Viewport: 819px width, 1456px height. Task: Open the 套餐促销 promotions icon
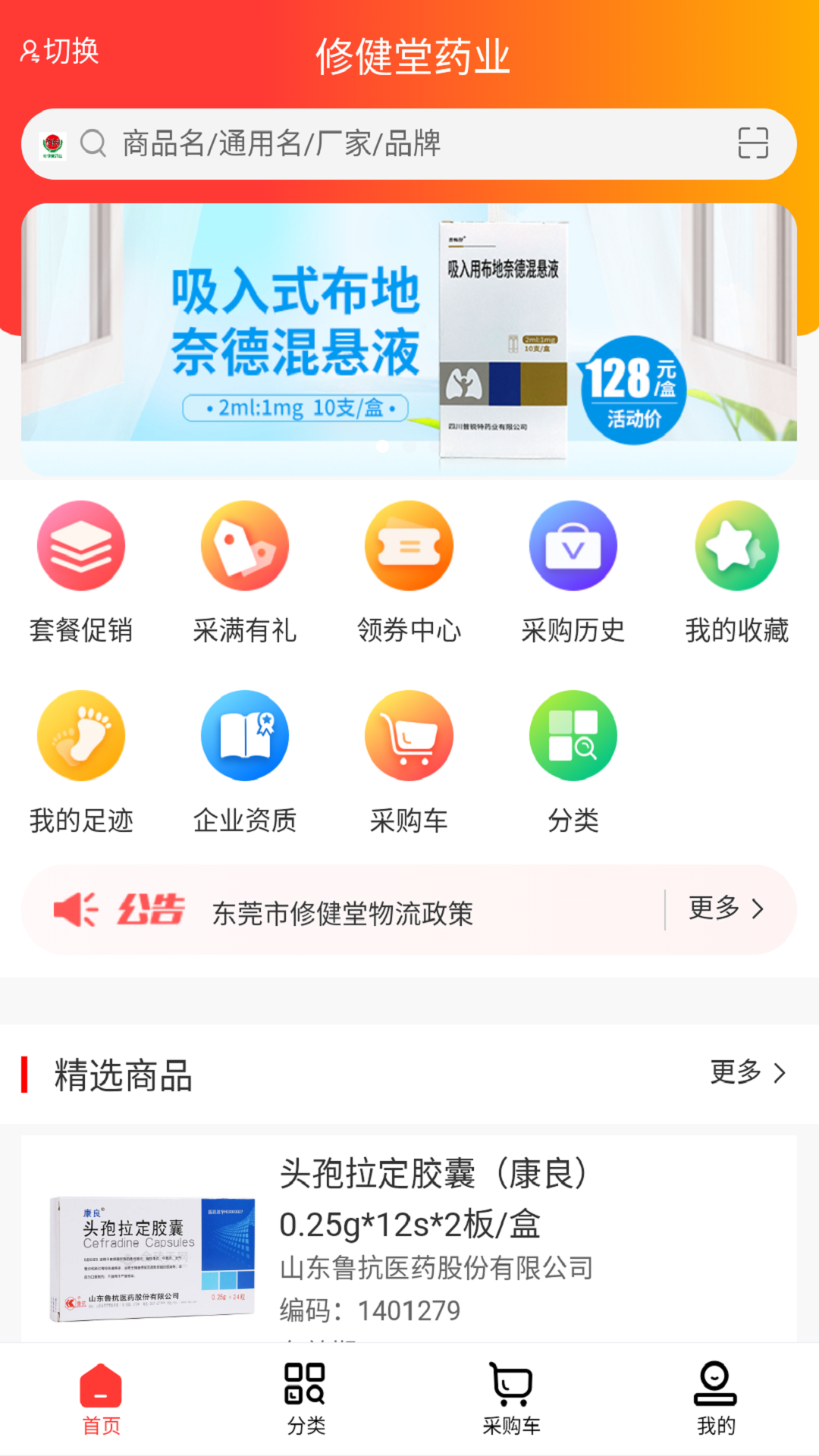pyautogui.click(x=81, y=545)
